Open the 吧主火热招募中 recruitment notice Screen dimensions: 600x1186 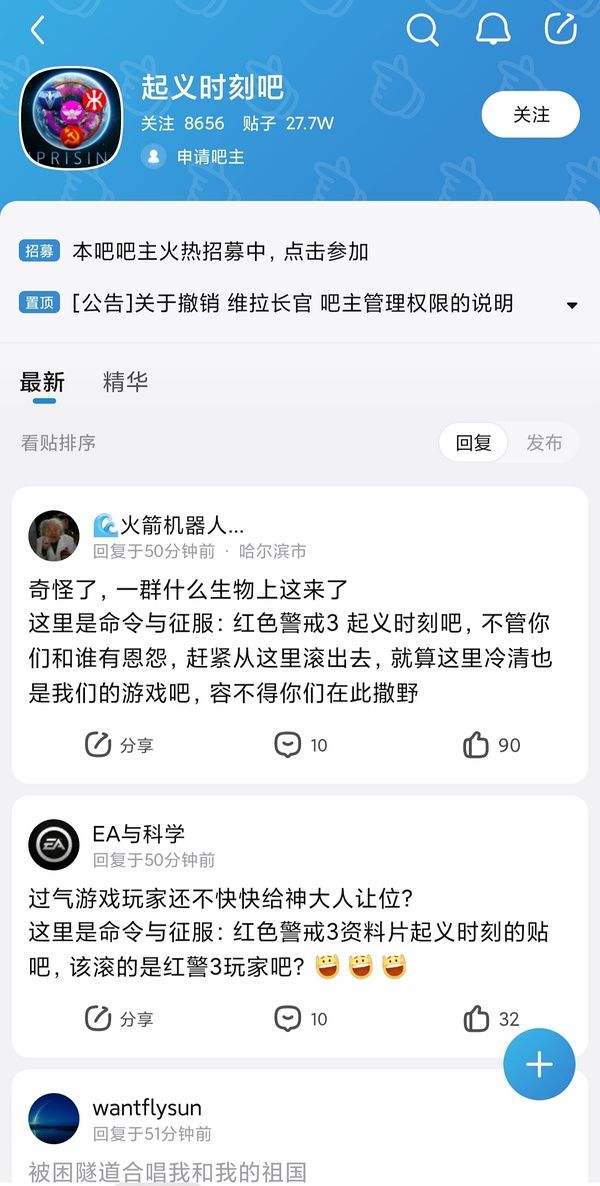220,252
